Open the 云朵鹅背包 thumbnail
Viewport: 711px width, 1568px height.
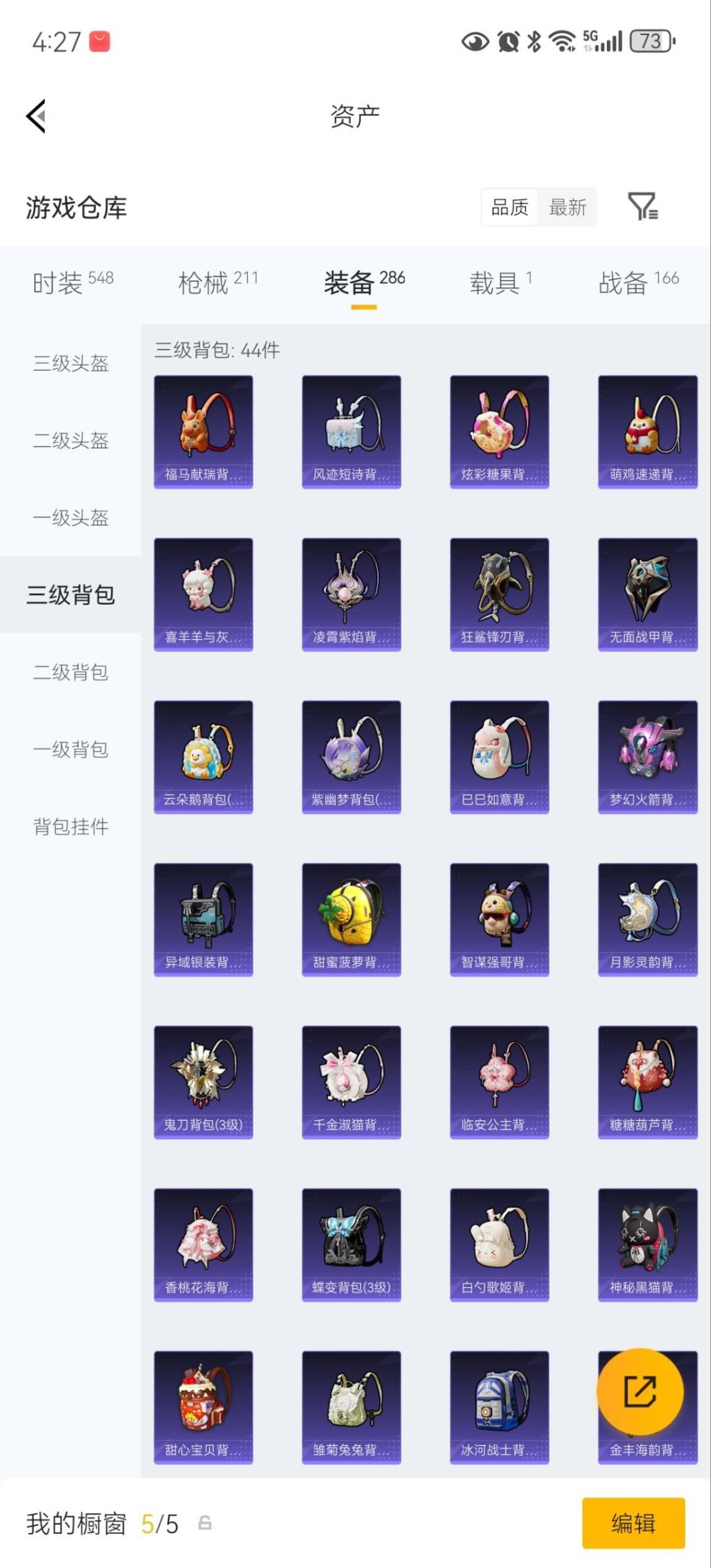(x=202, y=754)
